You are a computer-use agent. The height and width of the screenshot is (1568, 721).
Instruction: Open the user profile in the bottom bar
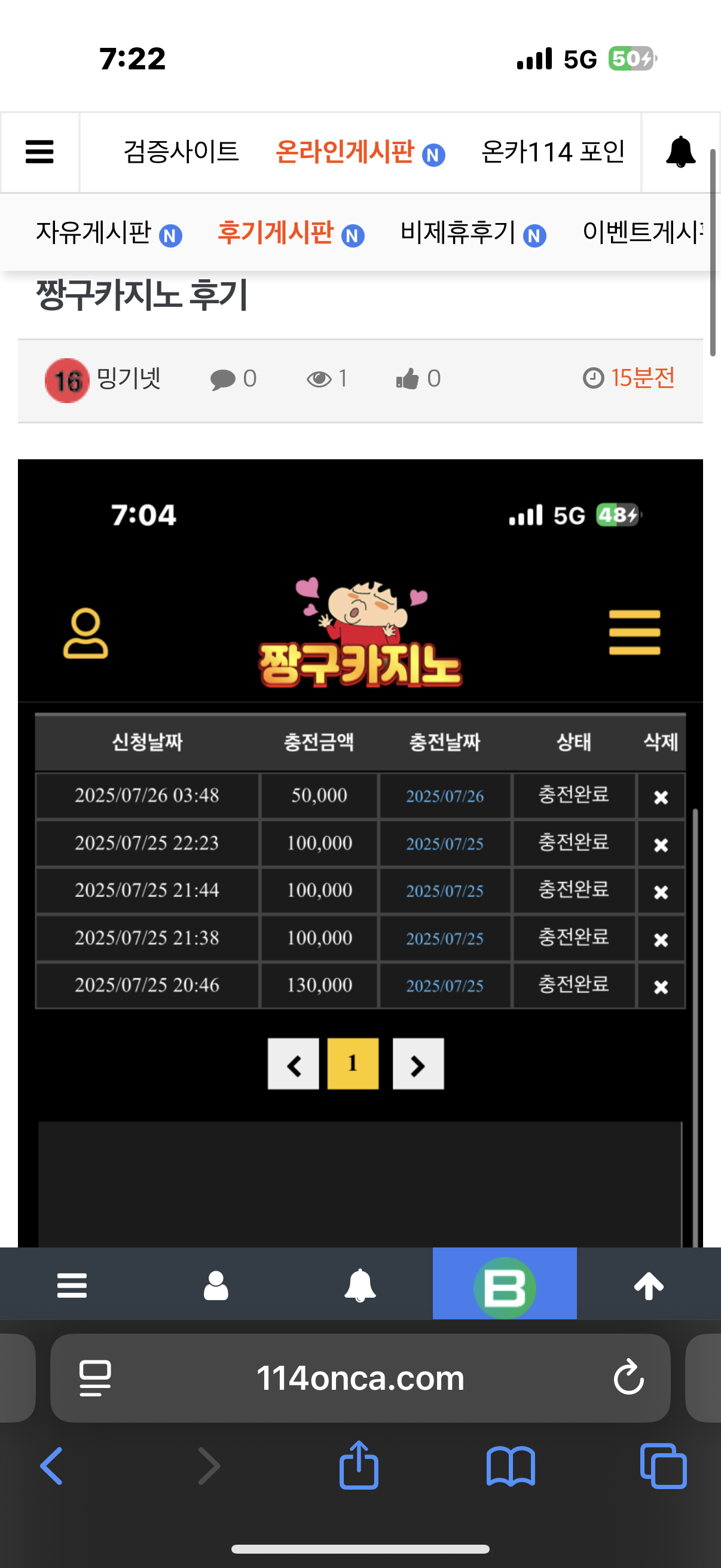[x=216, y=1285]
